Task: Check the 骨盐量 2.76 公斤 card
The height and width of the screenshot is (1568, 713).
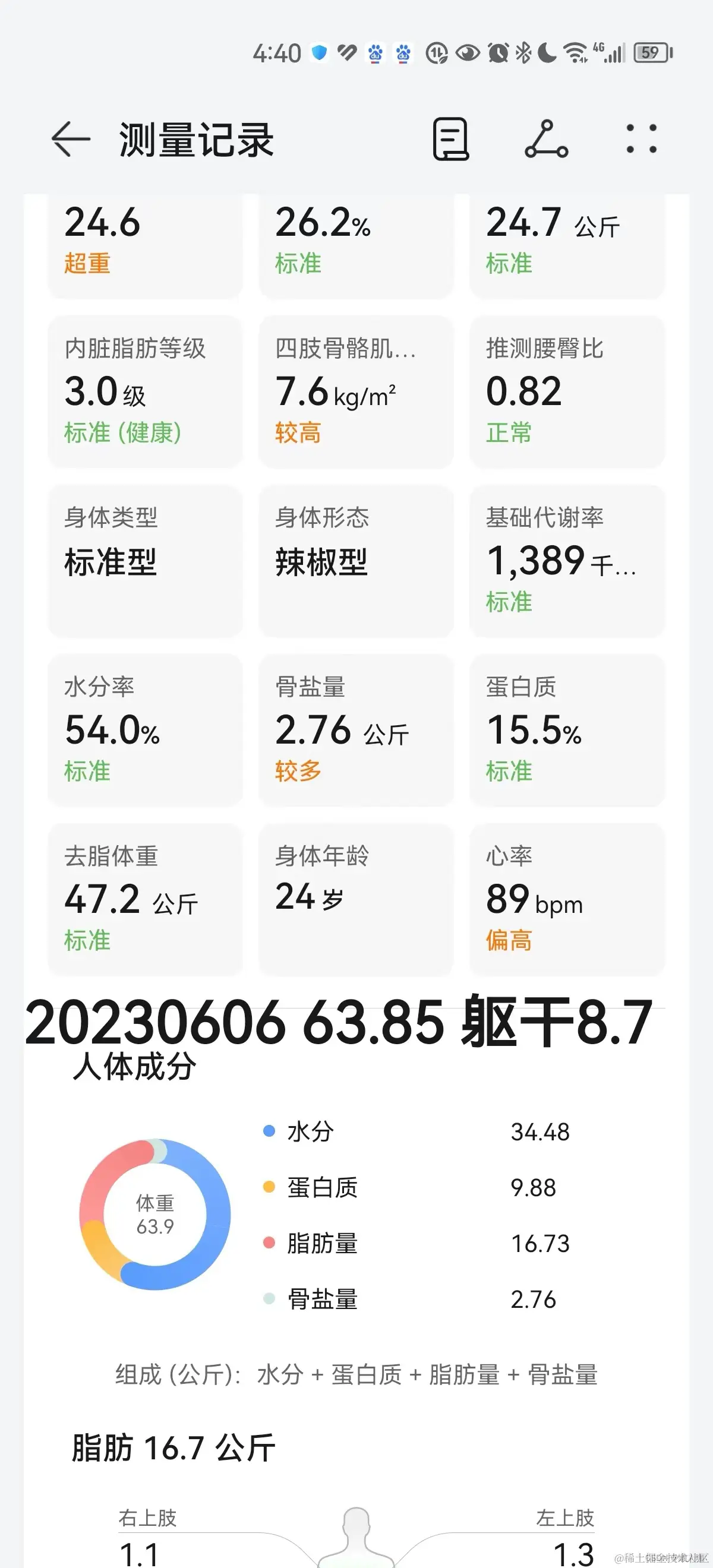Action: [356, 729]
